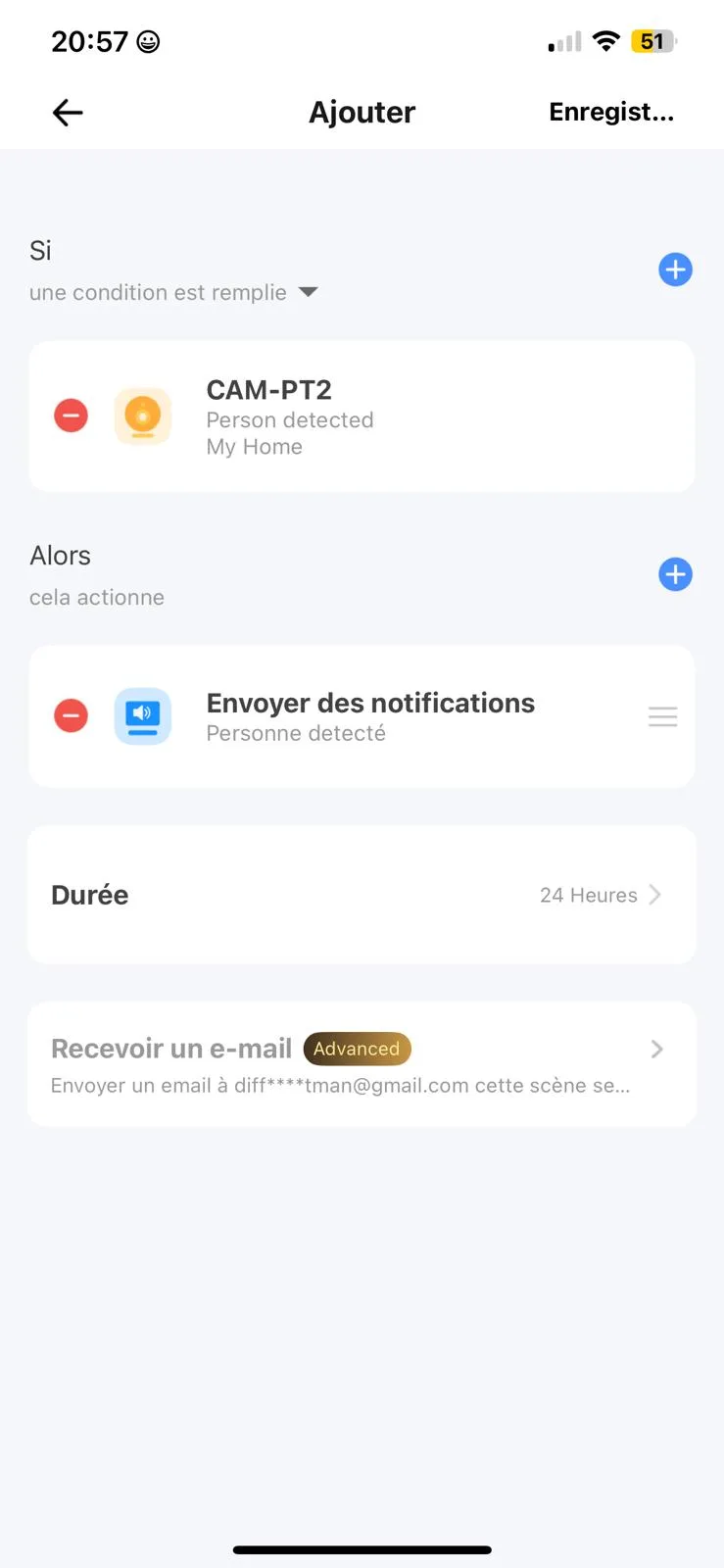This screenshot has width=724, height=1568.
Task: Delete the Envoyer des notifications action
Action: tap(71, 715)
